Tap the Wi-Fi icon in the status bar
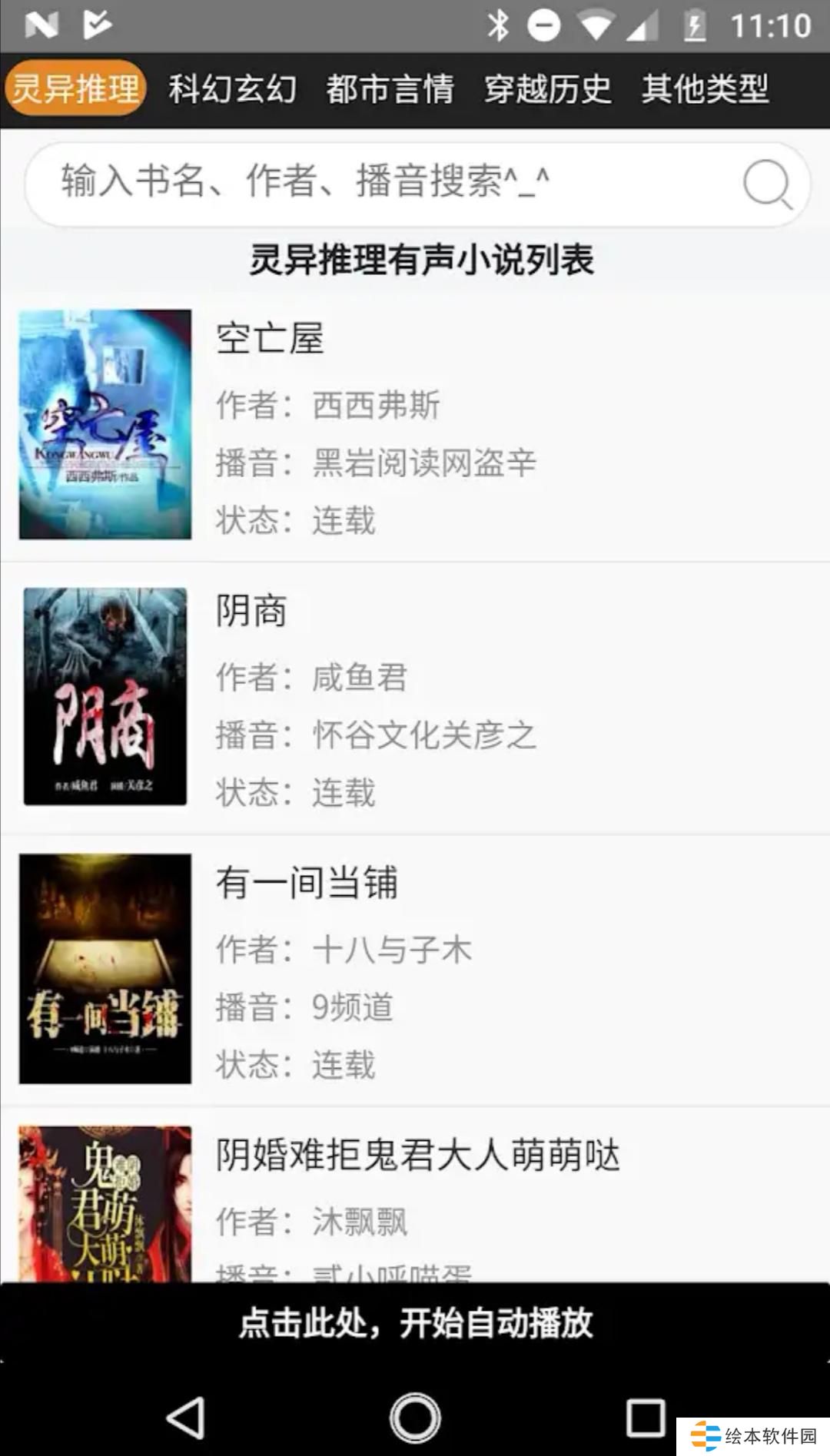This screenshot has height=1456, width=830. pyautogui.click(x=596, y=23)
